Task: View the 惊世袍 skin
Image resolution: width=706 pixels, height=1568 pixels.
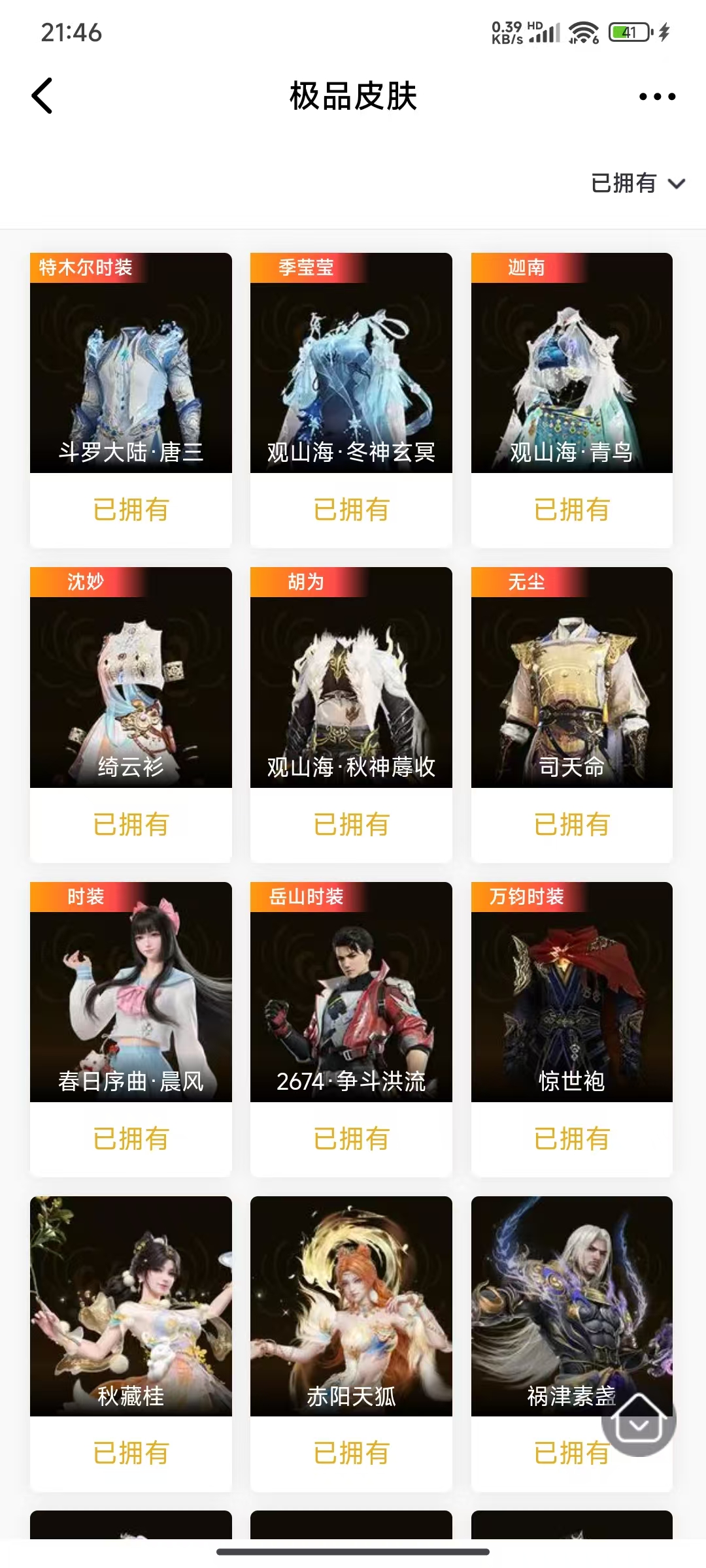Action: click(x=571, y=992)
